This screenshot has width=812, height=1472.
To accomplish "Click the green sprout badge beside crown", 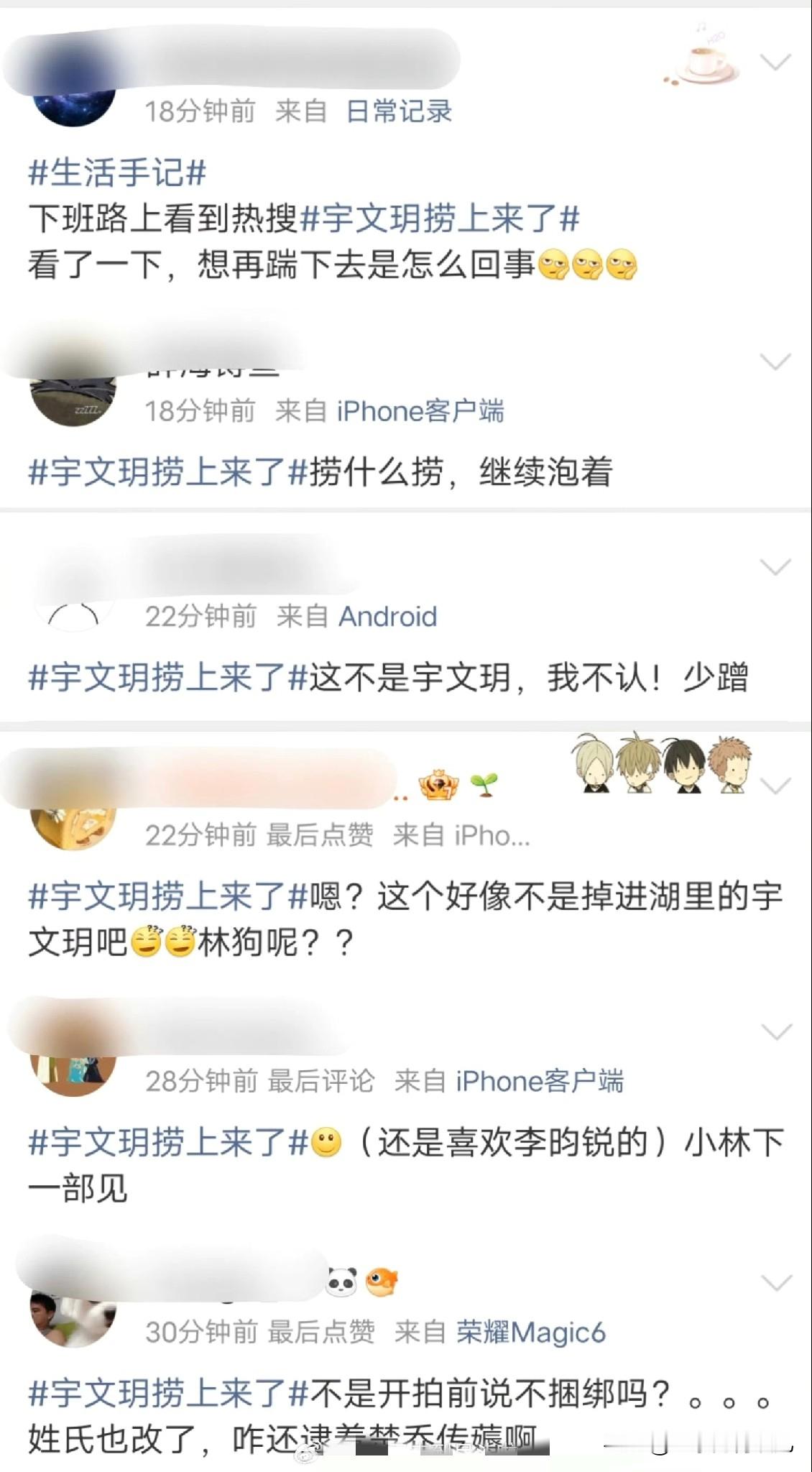I will point(483,785).
